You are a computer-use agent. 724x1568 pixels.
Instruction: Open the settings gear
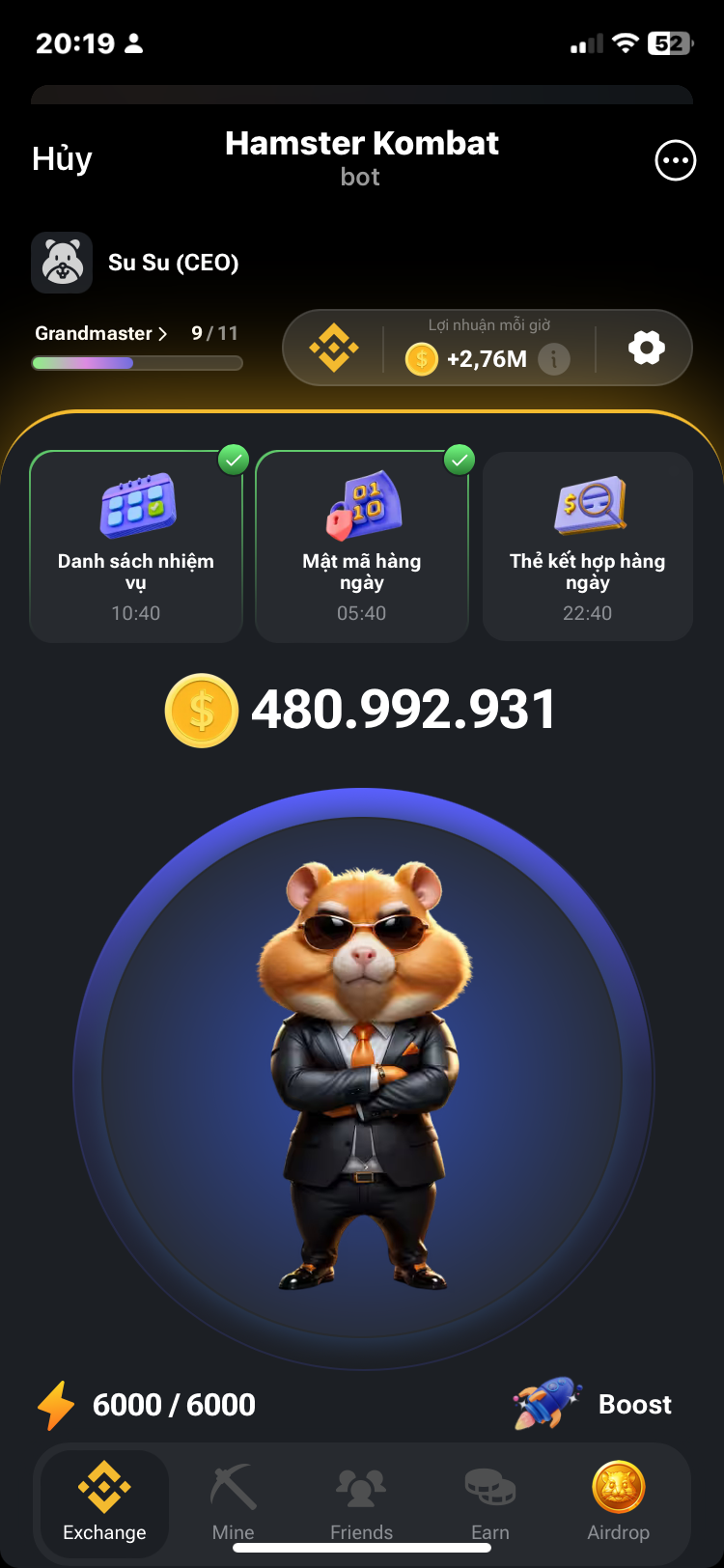pyautogui.click(x=647, y=348)
